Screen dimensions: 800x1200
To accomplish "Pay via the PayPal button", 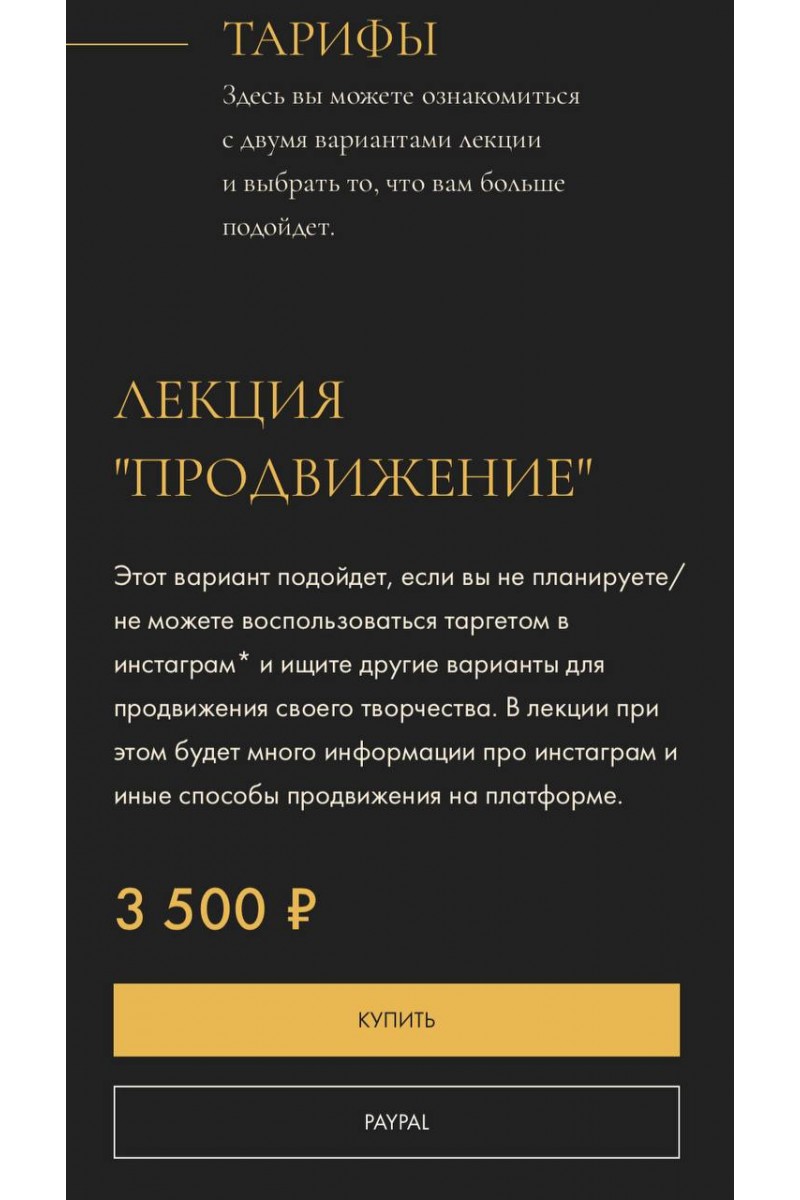I will 396,1122.
